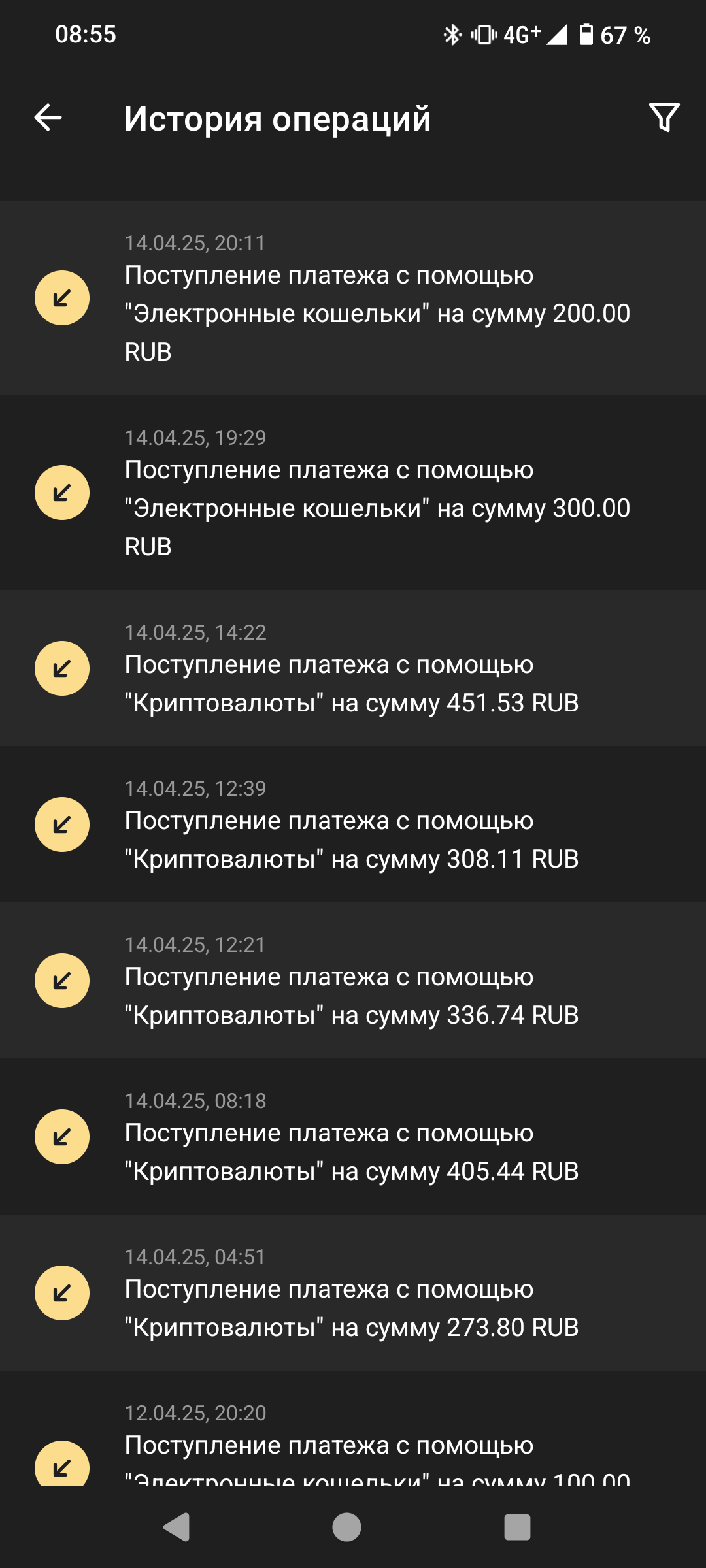Open the 300.00 RUB payment at 19:29
Screen dimensions: 706x1568
pyautogui.click(x=353, y=493)
